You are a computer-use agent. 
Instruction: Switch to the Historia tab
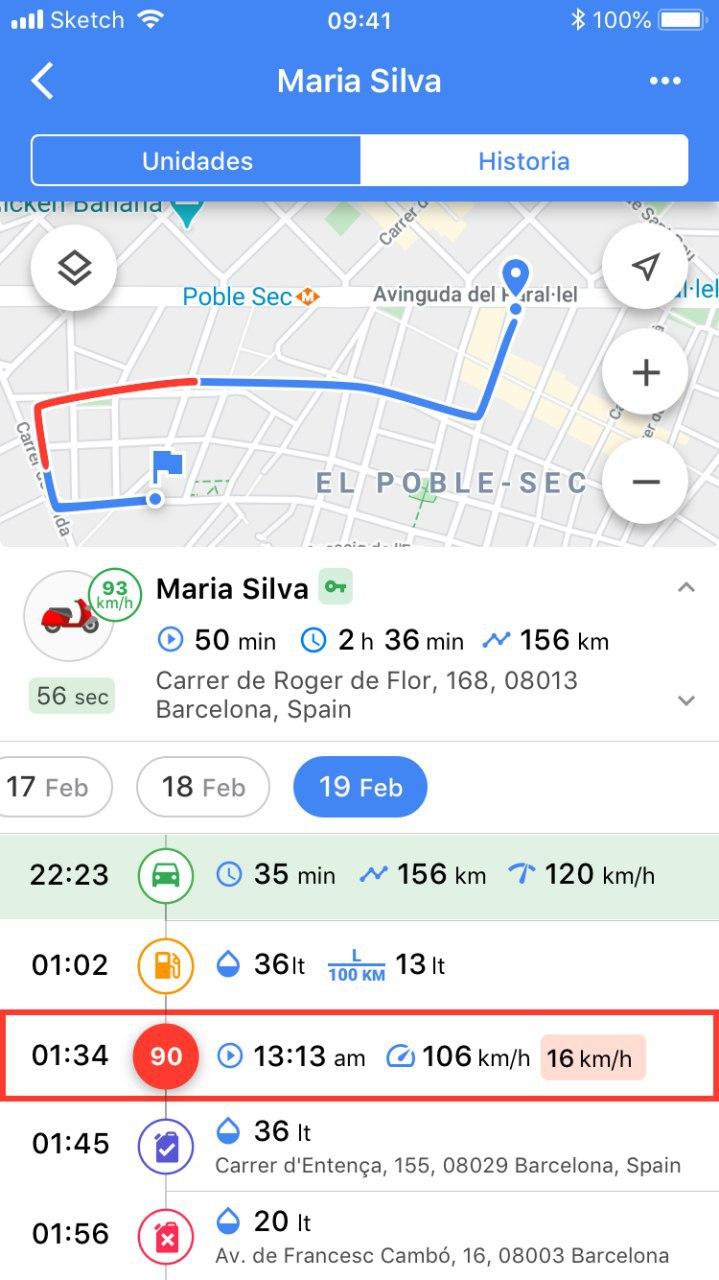[x=523, y=161]
